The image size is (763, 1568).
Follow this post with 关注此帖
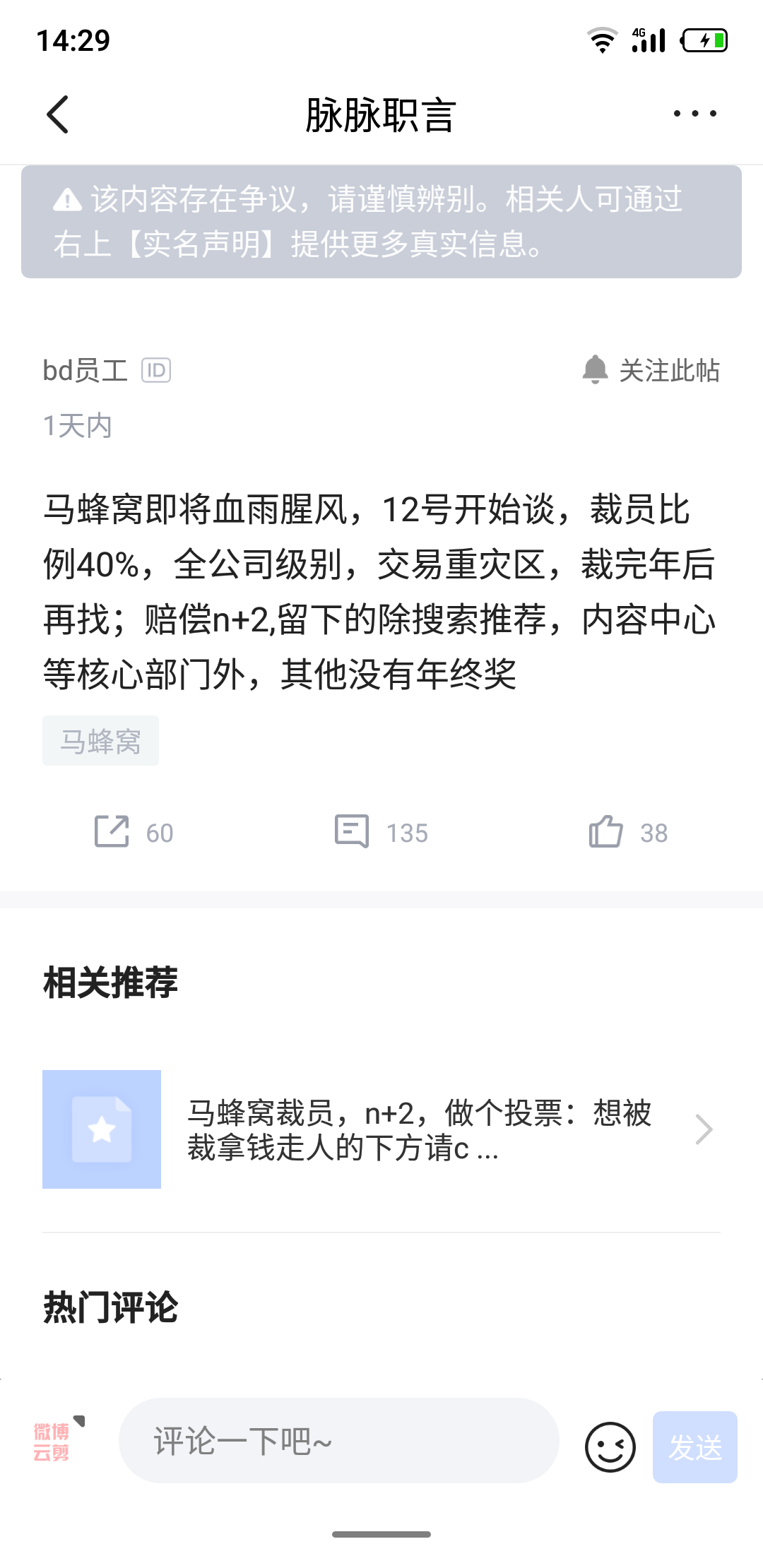tap(650, 370)
